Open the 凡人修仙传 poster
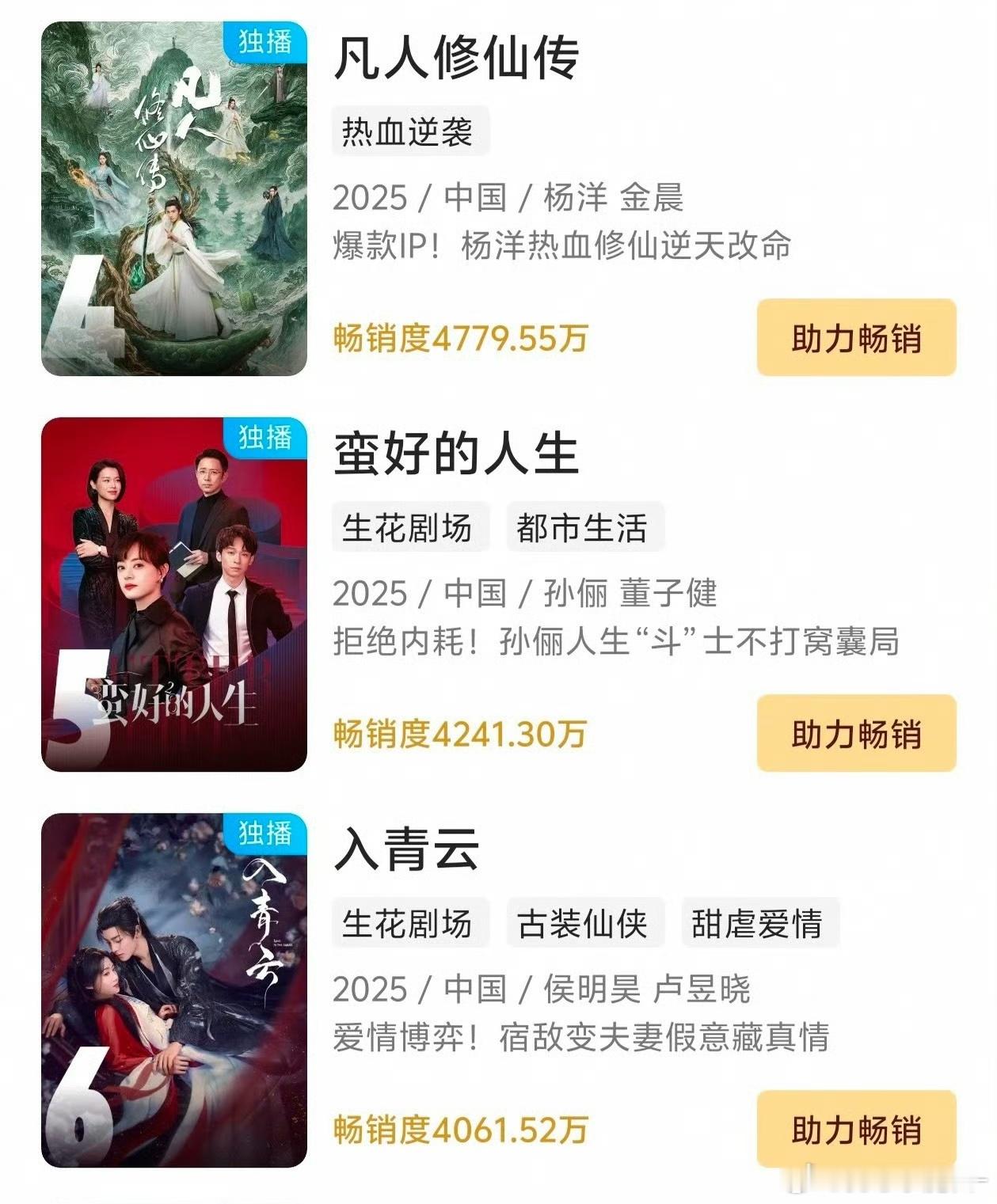The height and width of the screenshot is (1204, 997). click(174, 199)
